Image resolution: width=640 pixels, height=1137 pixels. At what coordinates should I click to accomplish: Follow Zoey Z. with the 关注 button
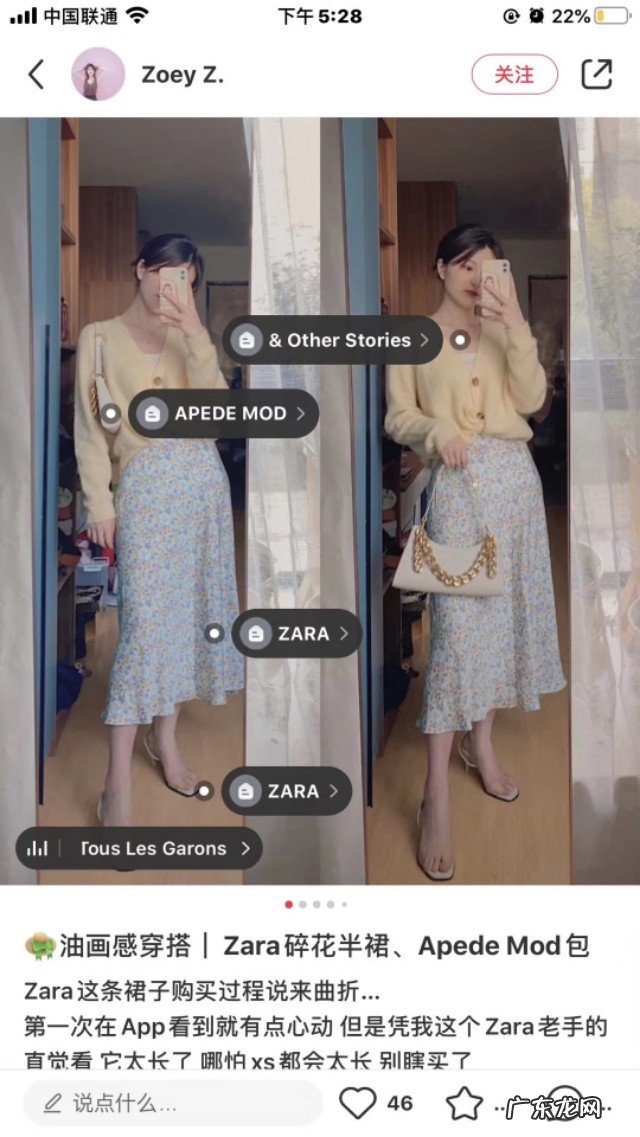point(514,74)
